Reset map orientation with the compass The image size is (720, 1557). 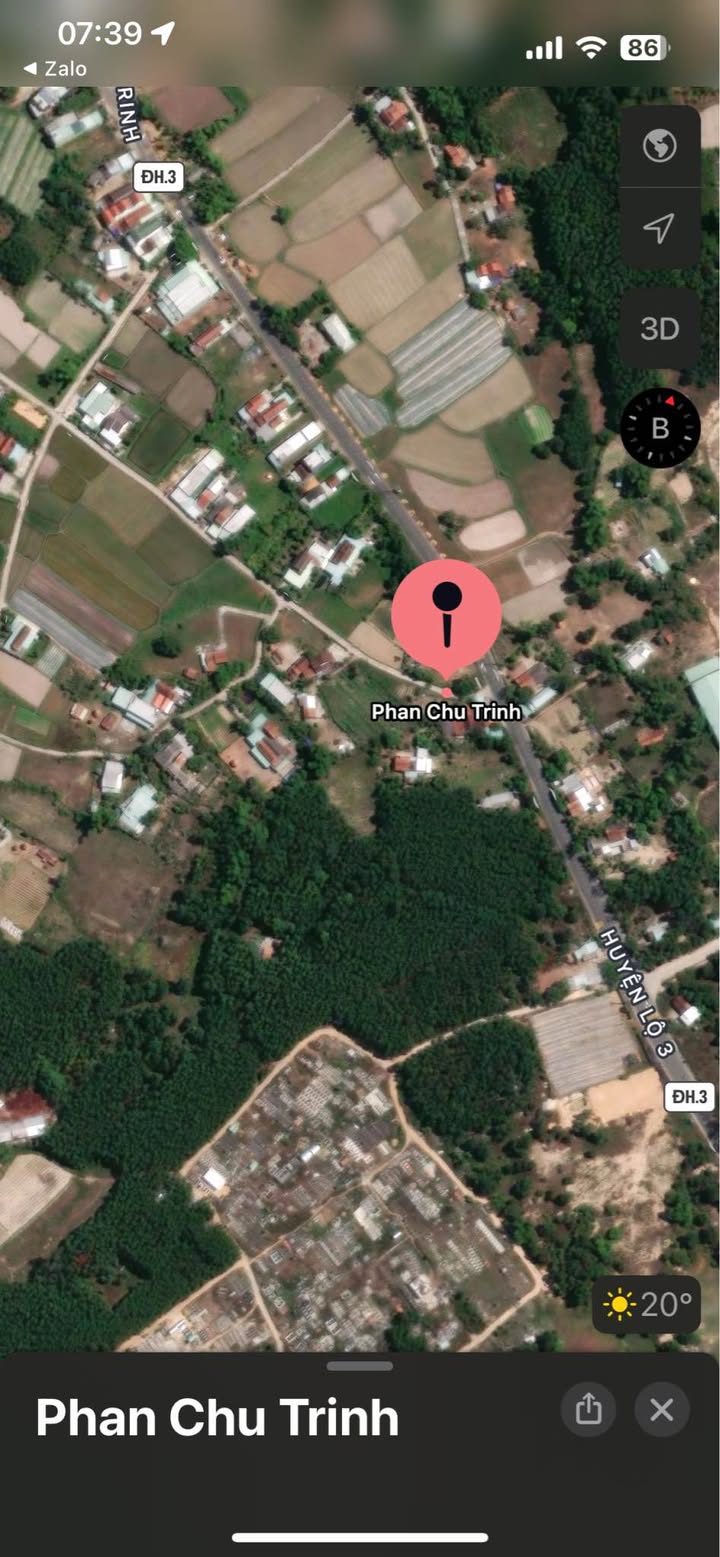coord(660,428)
